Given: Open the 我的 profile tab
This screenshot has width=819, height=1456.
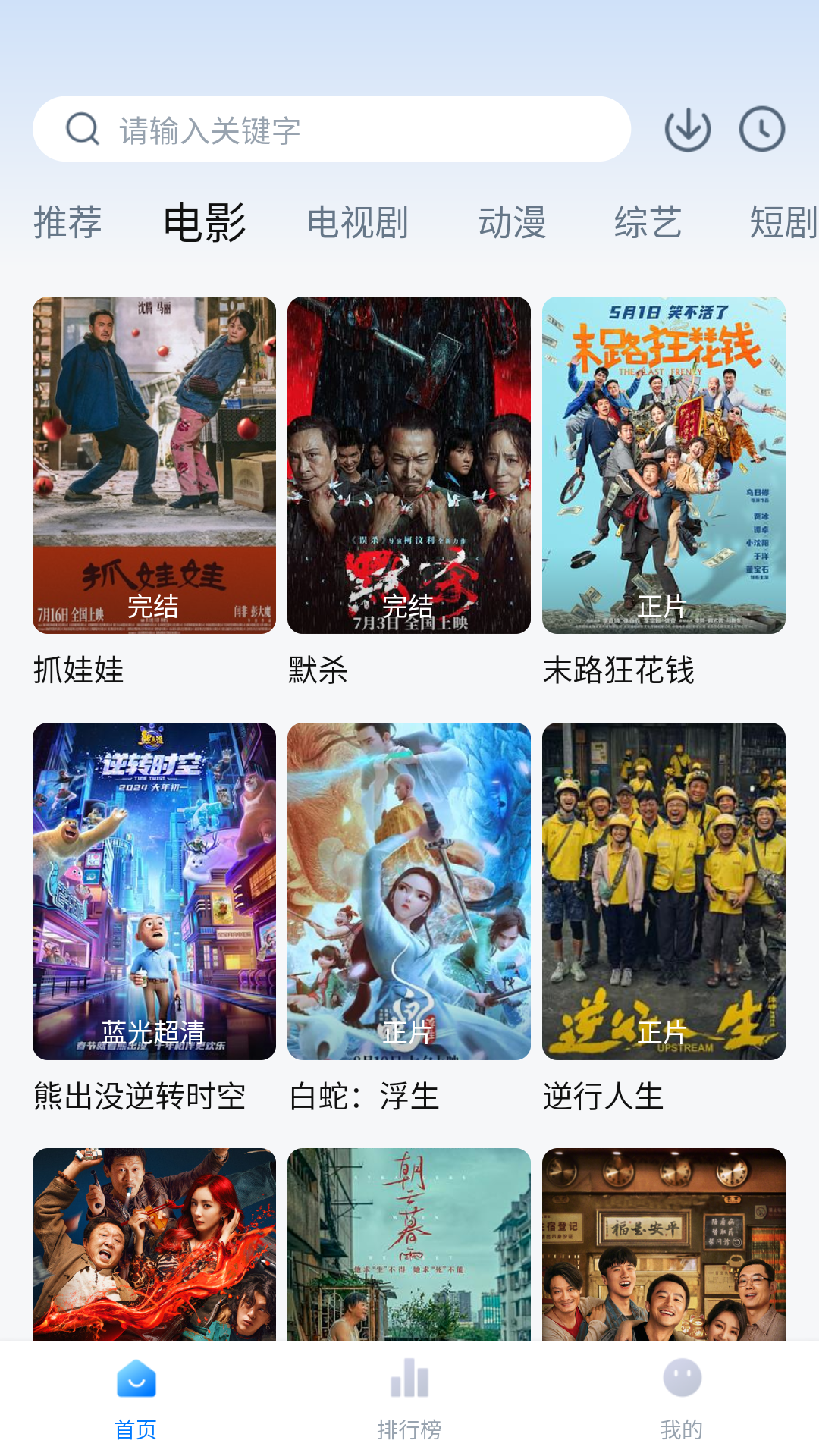Looking at the screenshot, I should click(682, 1398).
